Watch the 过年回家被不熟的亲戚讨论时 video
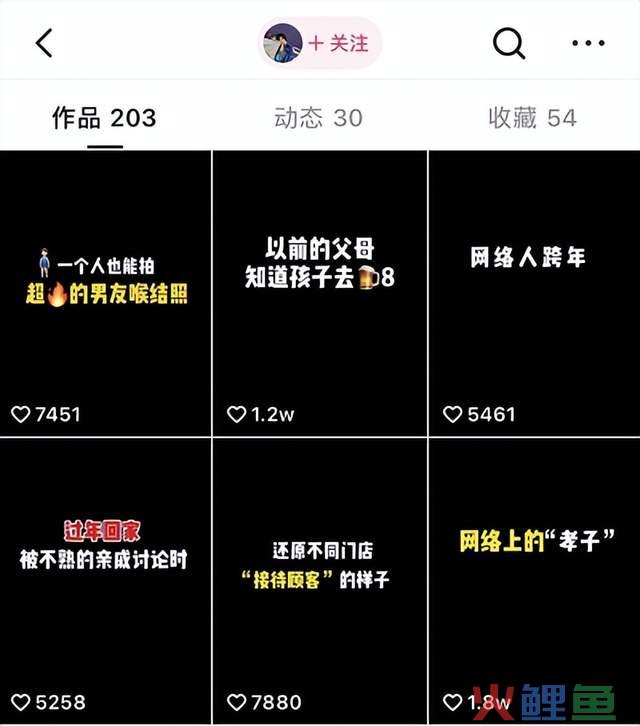The width and height of the screenshot is (640, 726). (x=106, y=578)
